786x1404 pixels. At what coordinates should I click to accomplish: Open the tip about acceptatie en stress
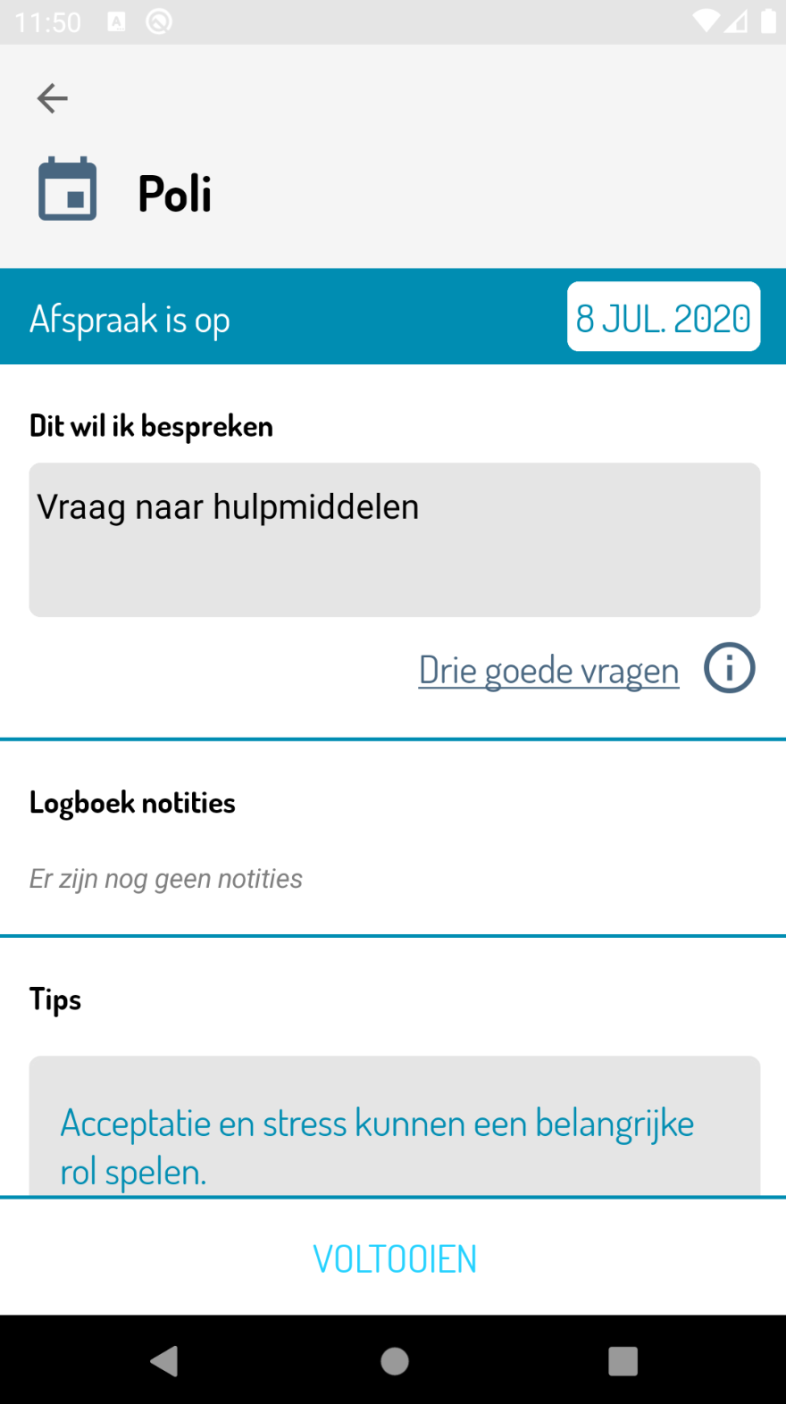coord(394,1126)
